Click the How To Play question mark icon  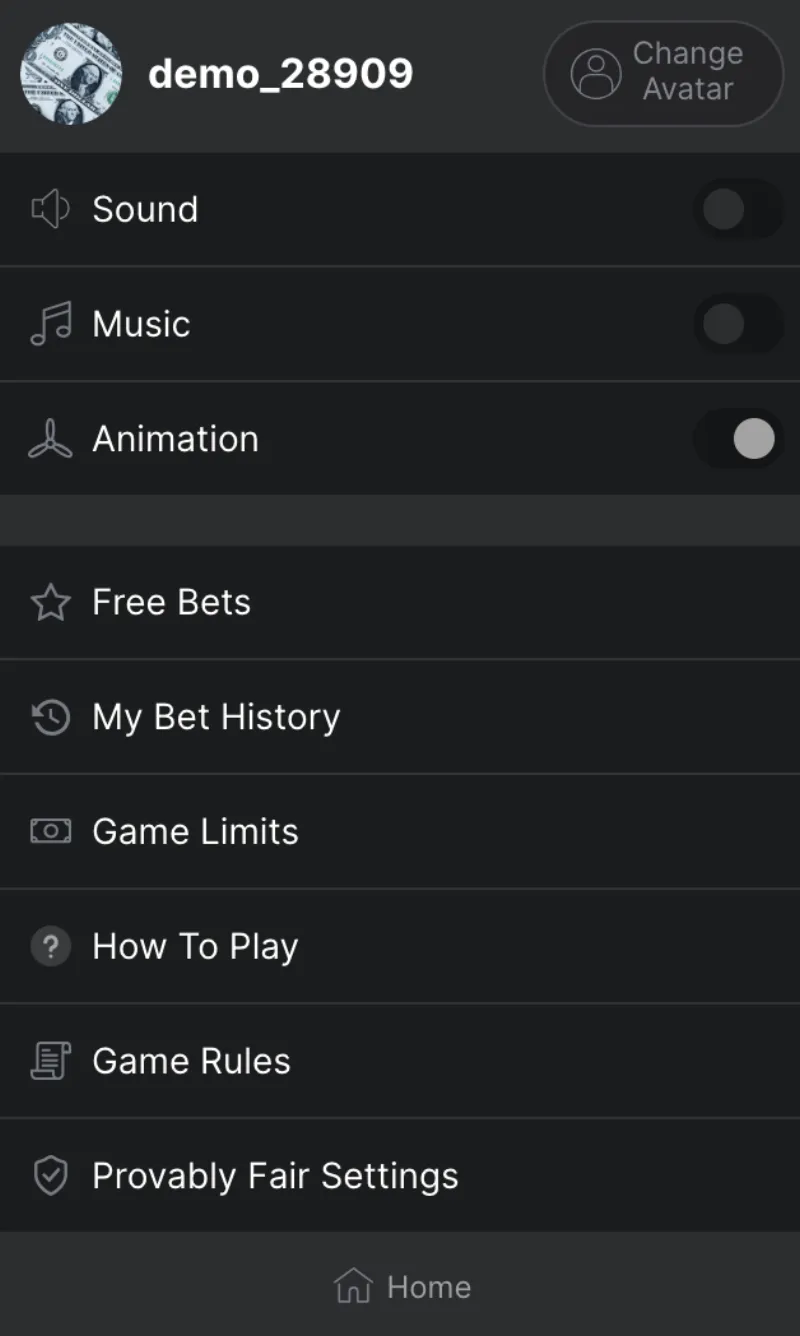[50, 946]
